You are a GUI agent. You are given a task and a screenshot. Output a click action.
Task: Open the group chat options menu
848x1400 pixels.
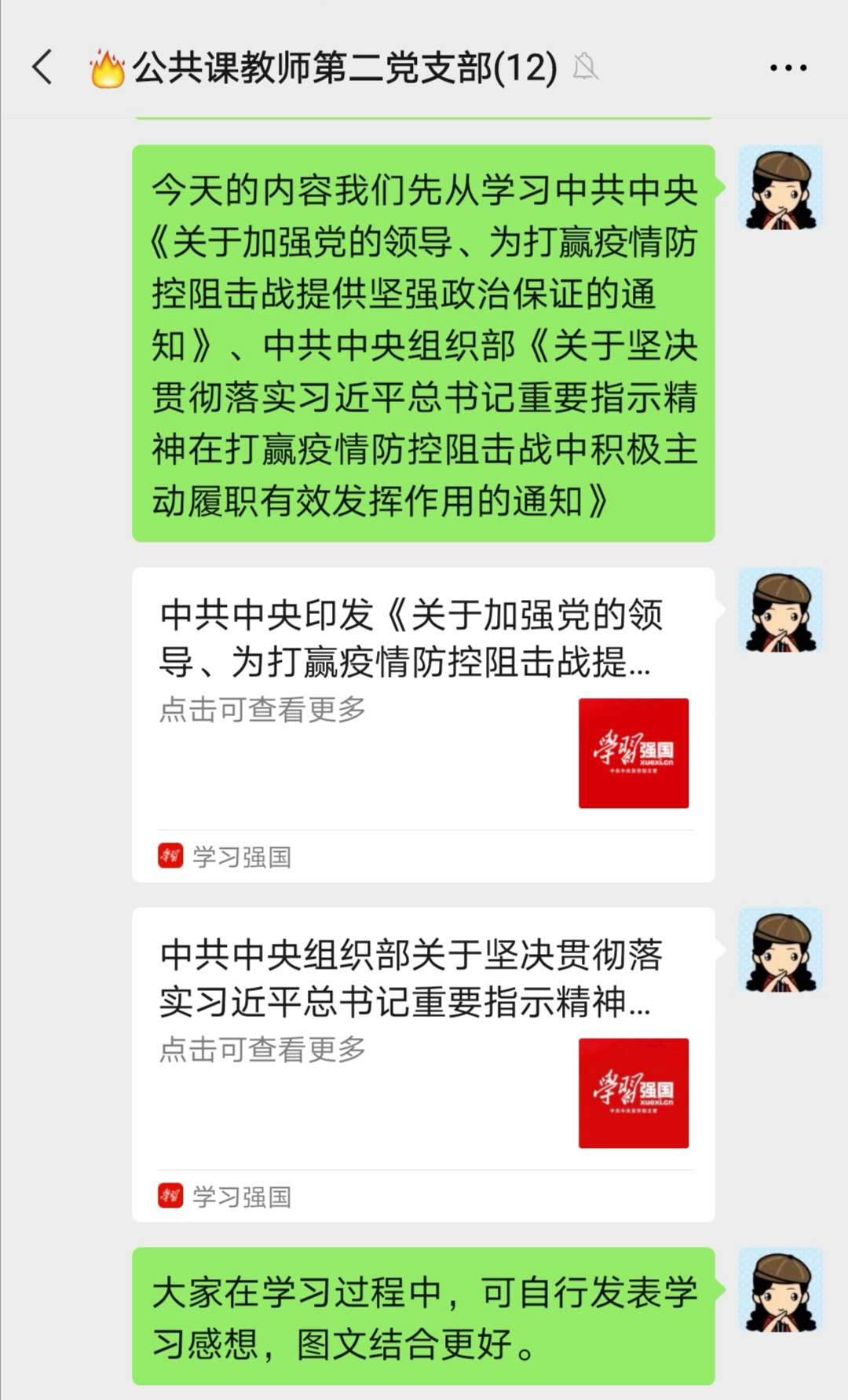point(788,68)
